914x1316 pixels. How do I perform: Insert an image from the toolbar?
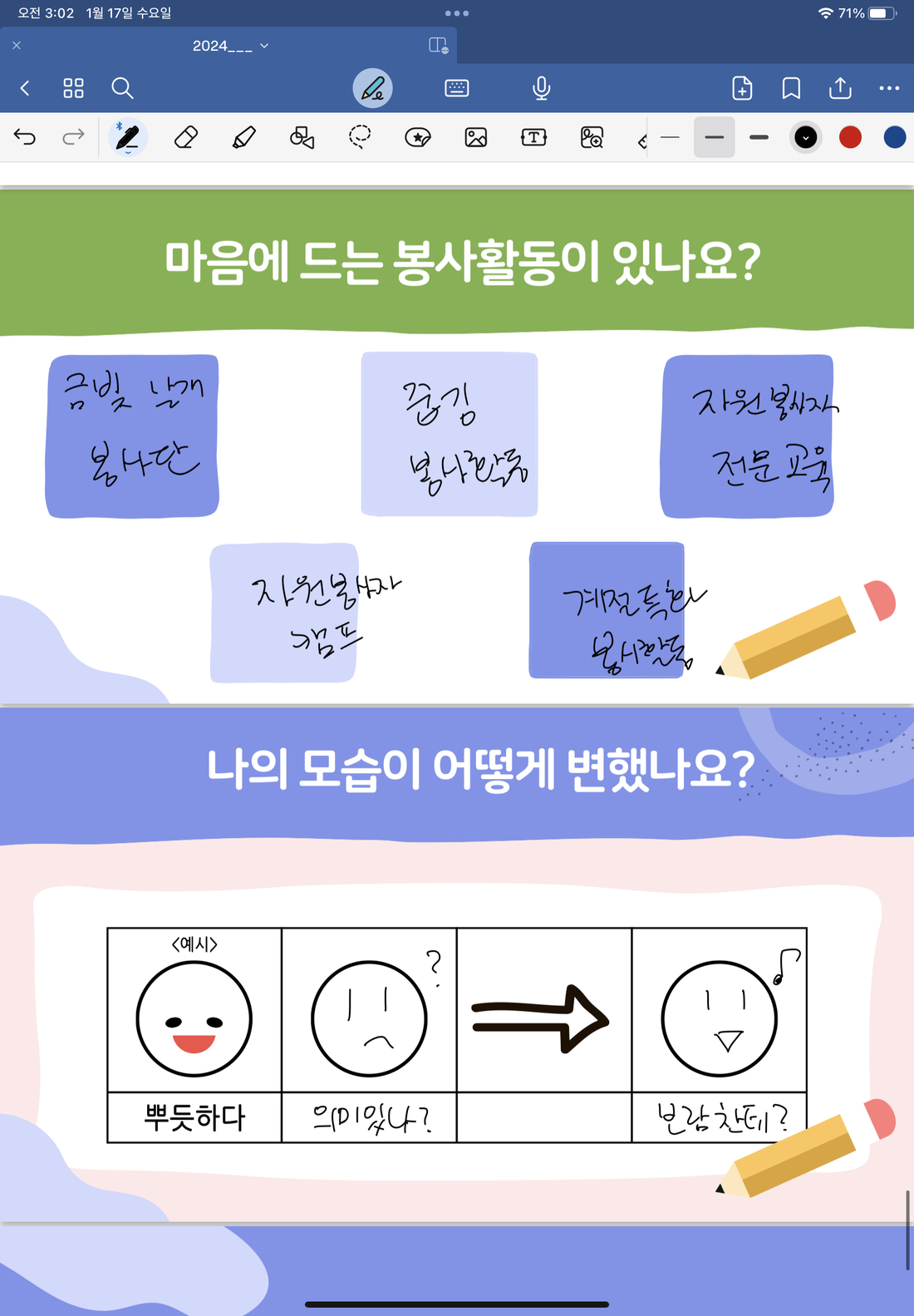[476, 137]
